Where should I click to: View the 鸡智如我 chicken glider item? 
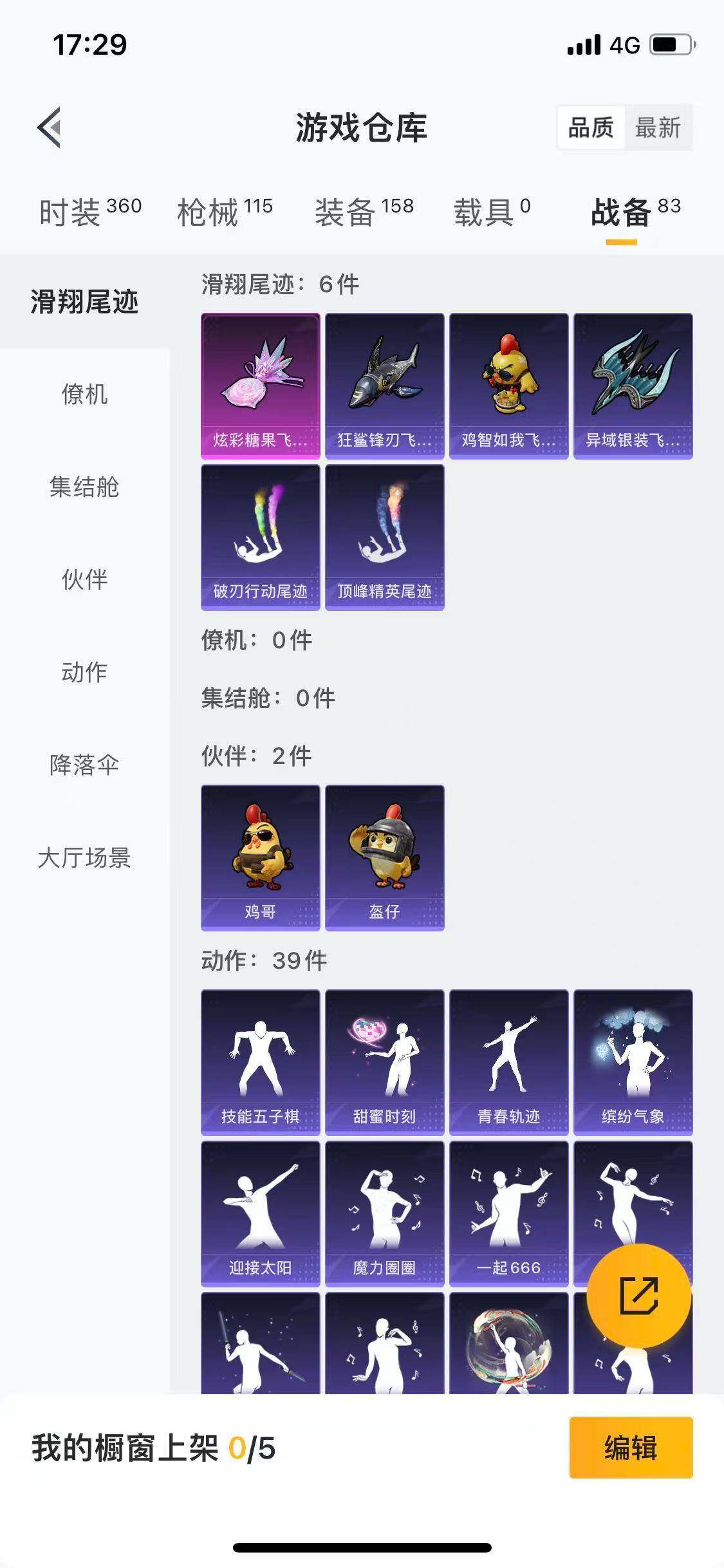tap(508, 385)
